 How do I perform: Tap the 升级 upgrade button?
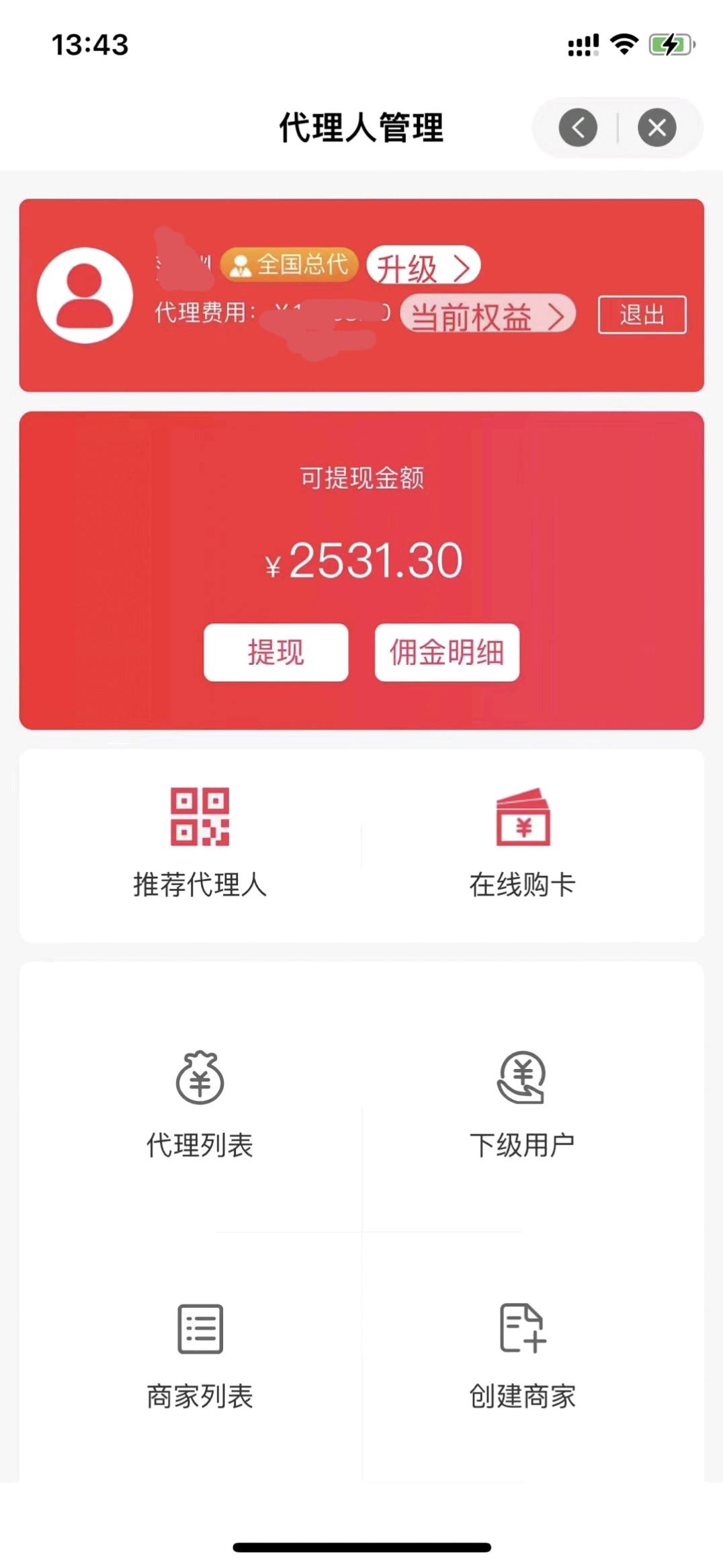click(423, 266)
